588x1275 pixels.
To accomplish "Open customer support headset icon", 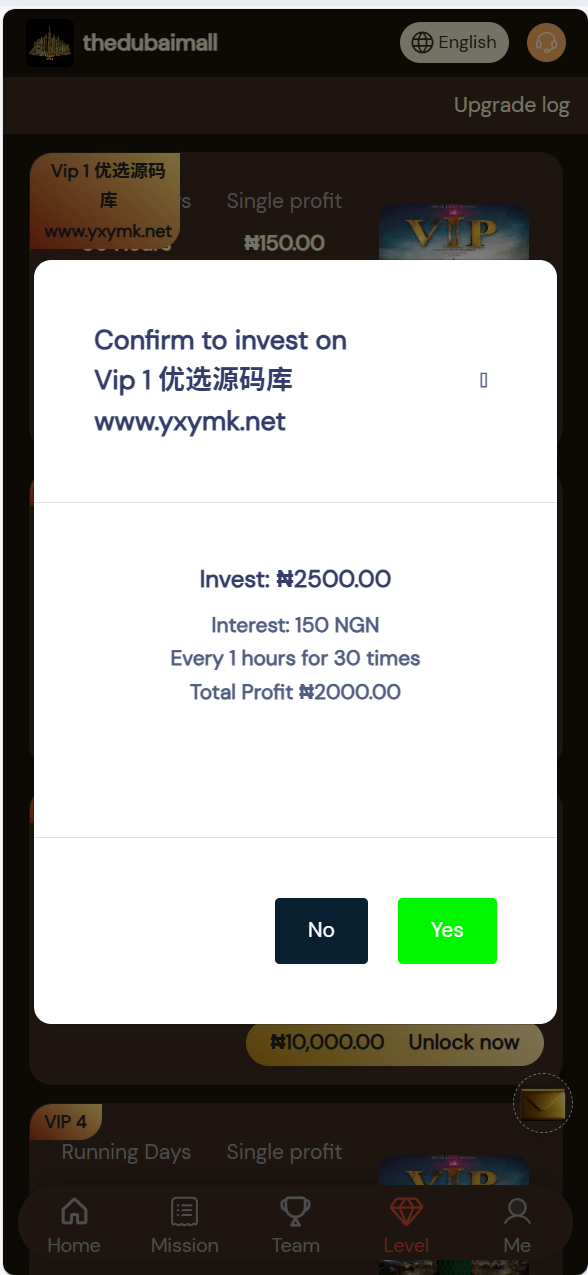I will tap(546, 43).
